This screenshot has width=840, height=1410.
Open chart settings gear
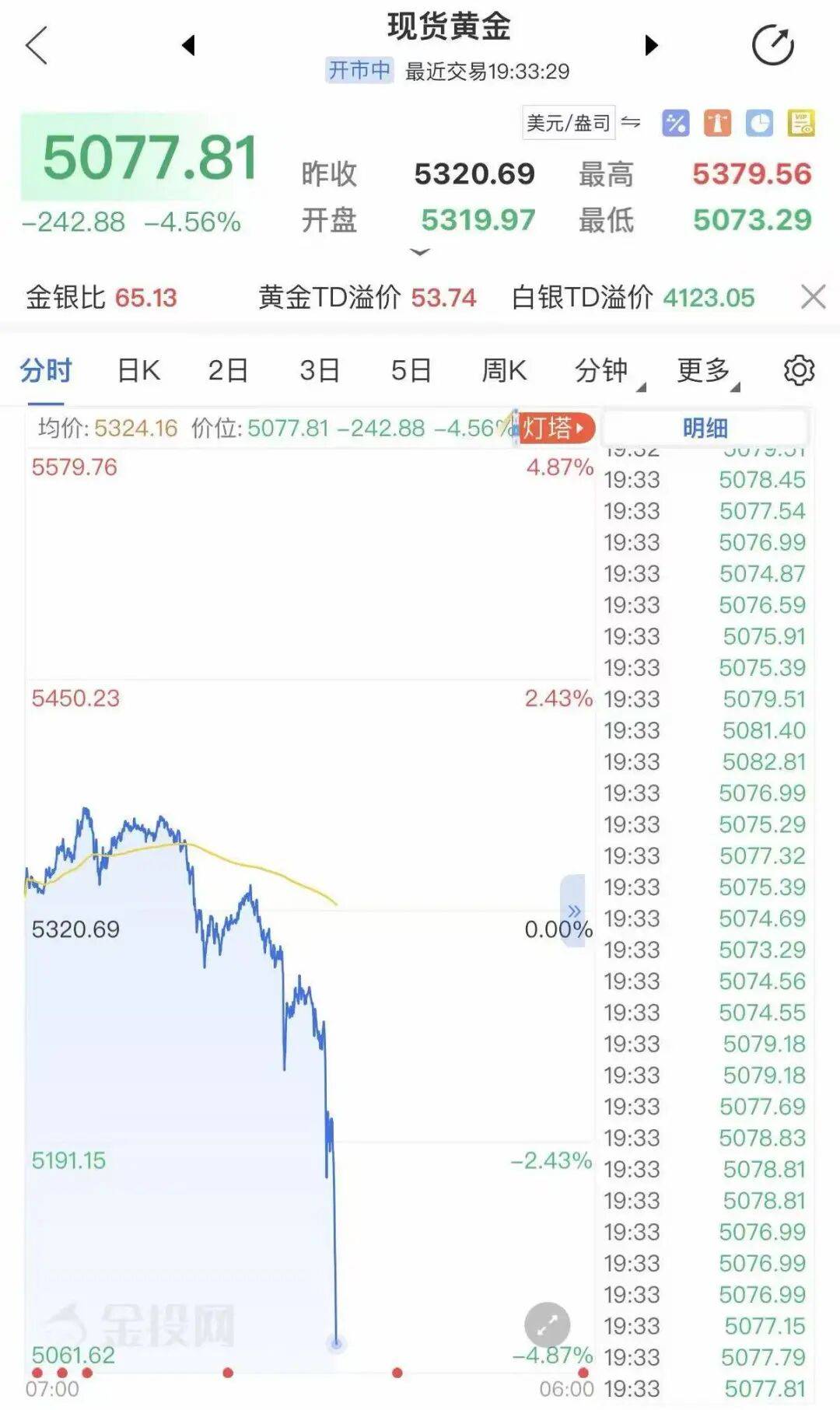(799, 370)
